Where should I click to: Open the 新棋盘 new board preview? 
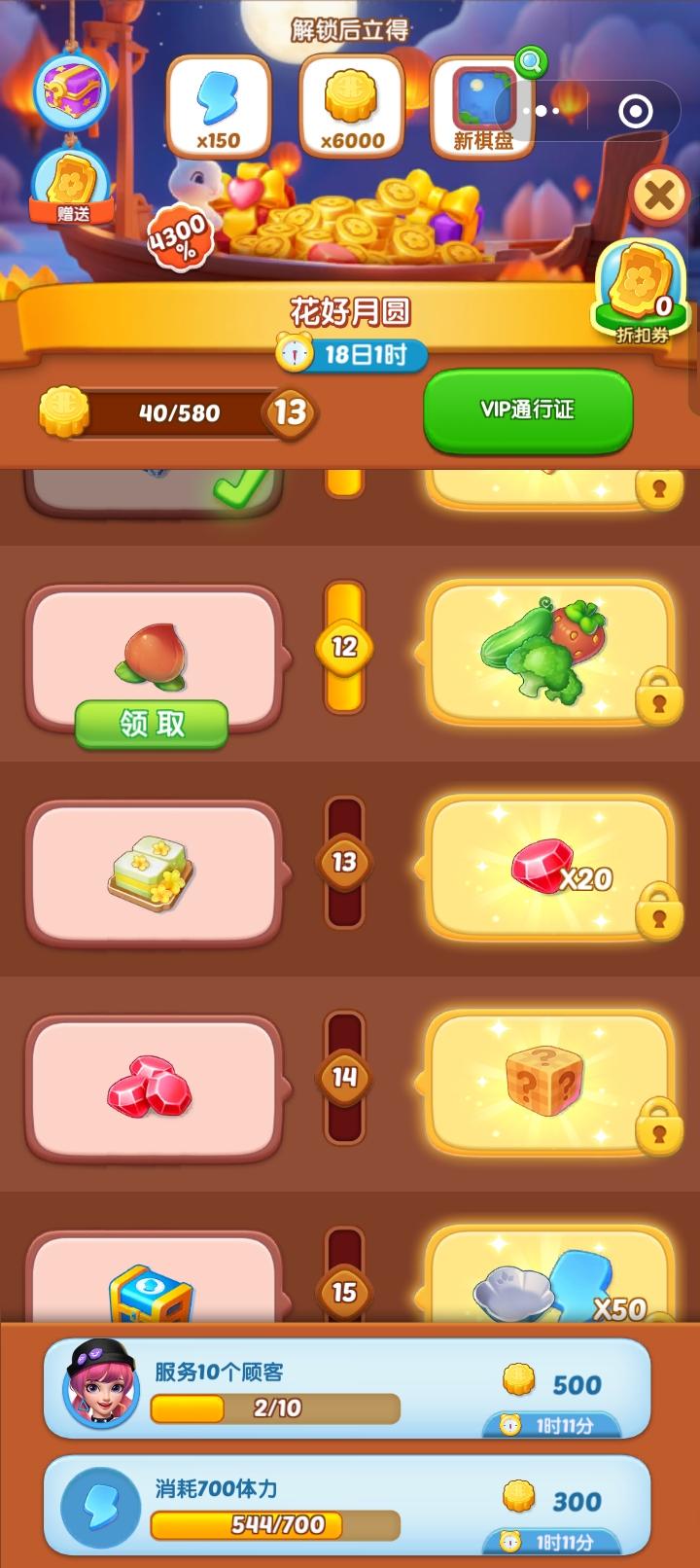click(x=481, y=102)
